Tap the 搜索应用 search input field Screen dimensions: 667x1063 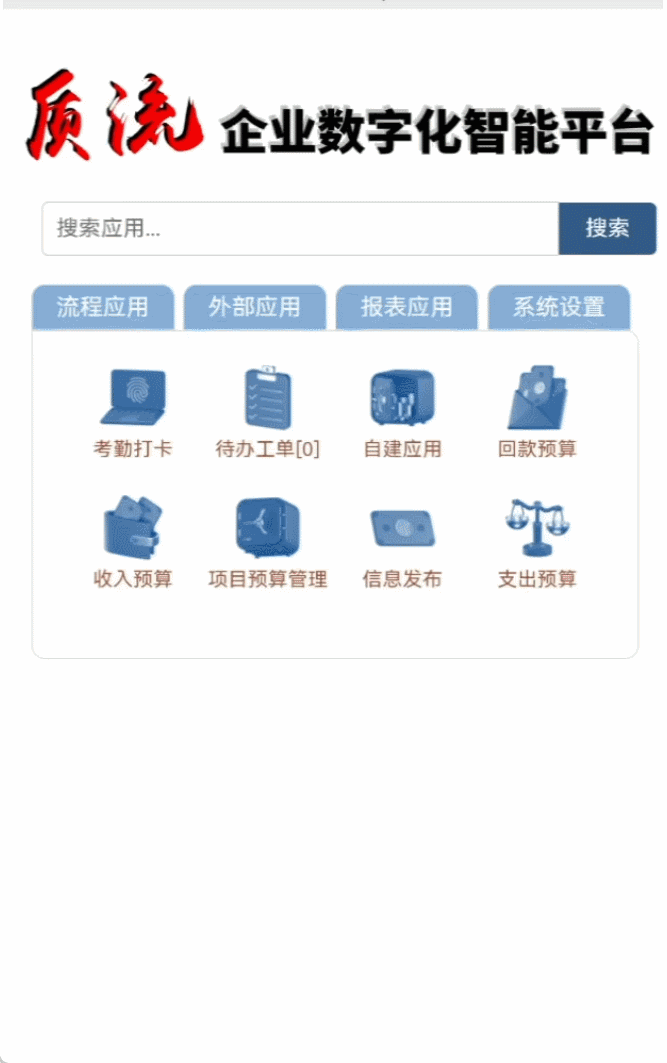[x=300, y=228]
